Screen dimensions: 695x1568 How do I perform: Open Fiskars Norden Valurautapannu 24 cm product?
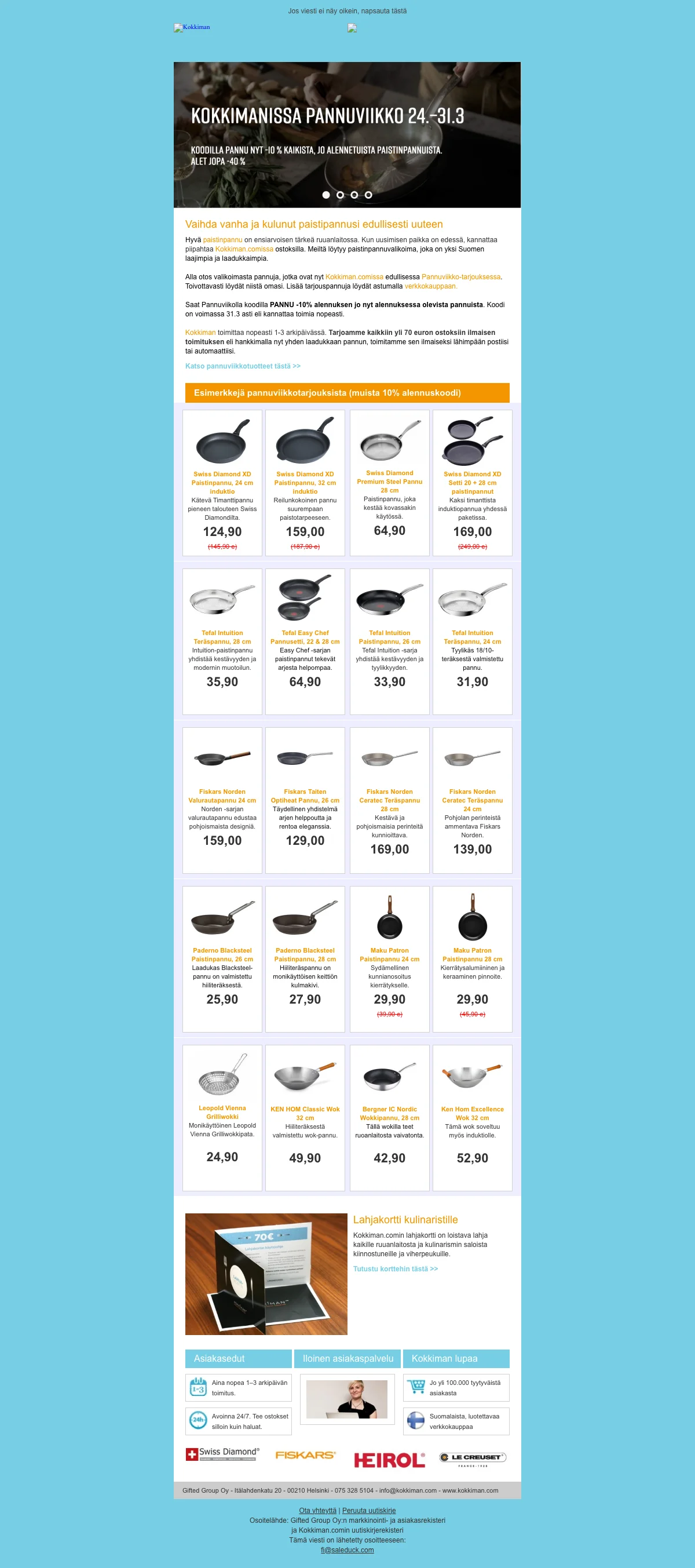222,796
